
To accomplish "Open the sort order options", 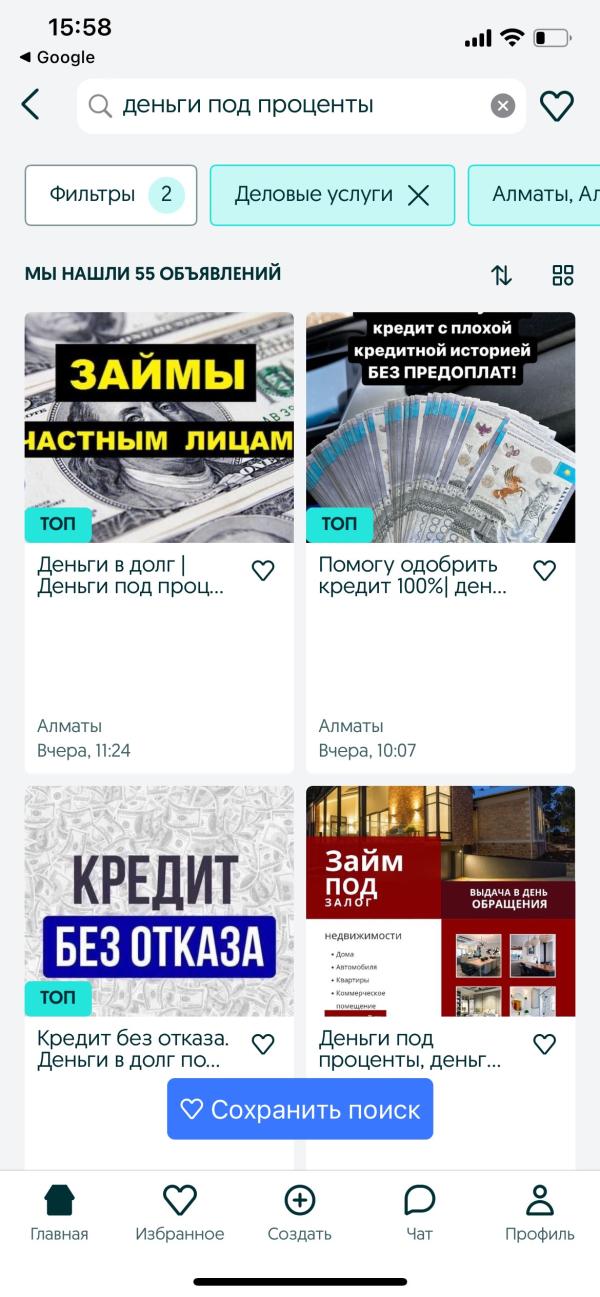I will [502, 275].
